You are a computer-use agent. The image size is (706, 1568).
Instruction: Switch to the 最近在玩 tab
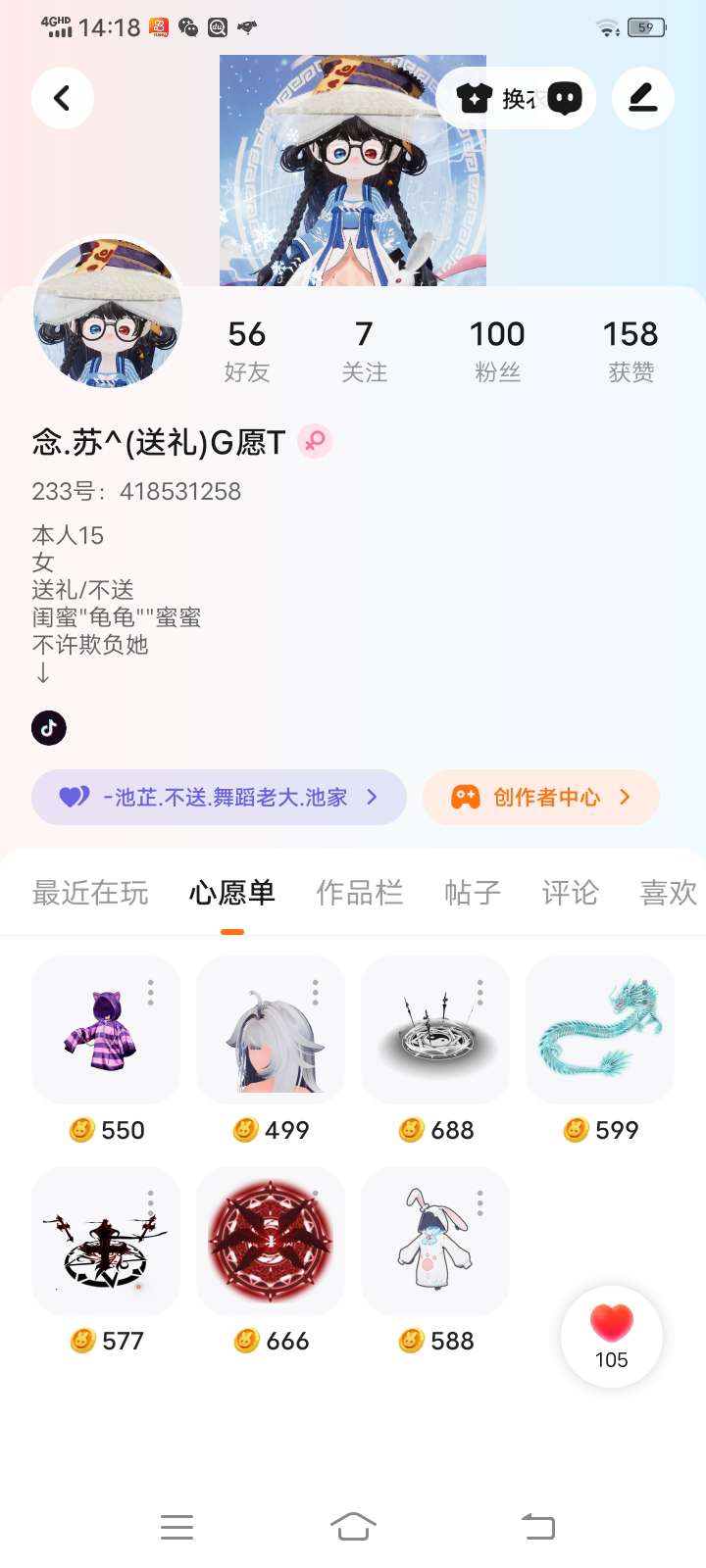pyautogui.click(x=90, y=892)
